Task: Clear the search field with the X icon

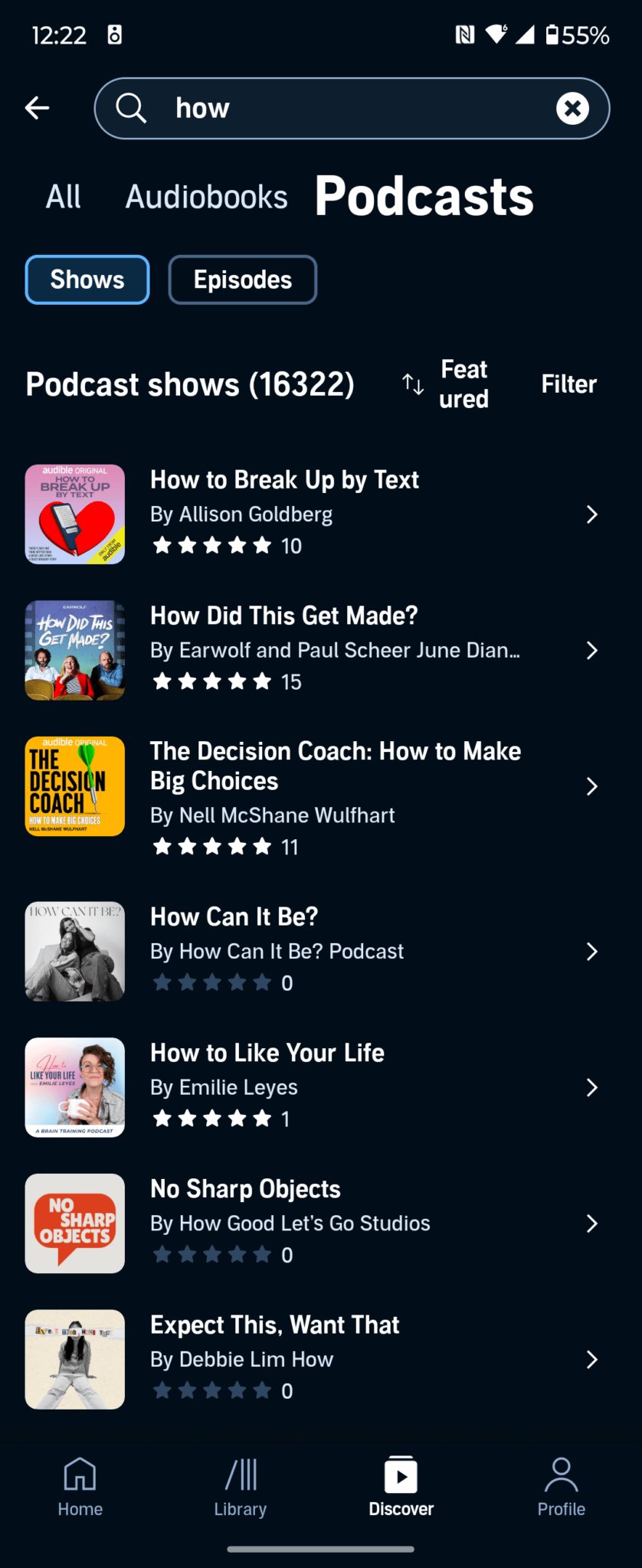Action: [572, 108]
